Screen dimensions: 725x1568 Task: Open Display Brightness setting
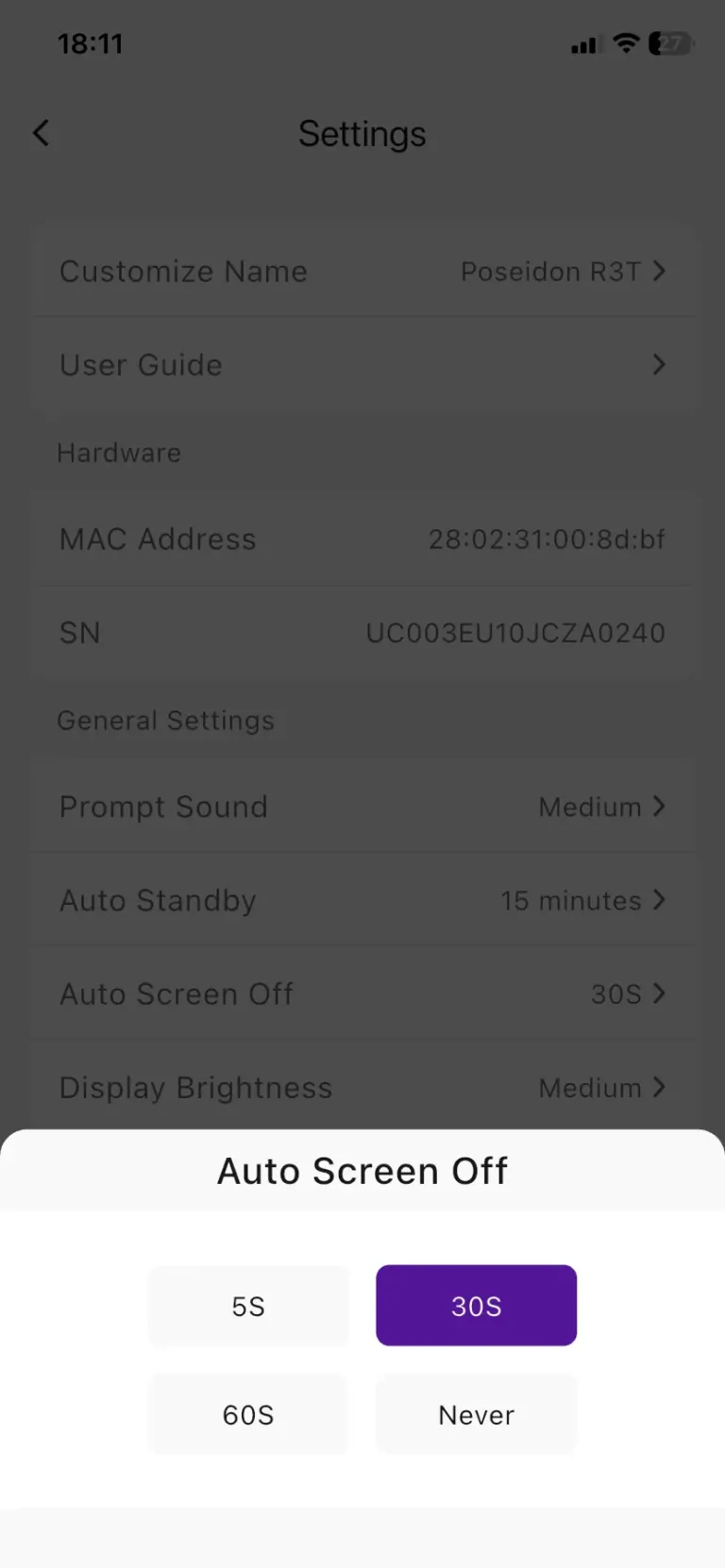pyautogui.click(x=362, y=1087)
